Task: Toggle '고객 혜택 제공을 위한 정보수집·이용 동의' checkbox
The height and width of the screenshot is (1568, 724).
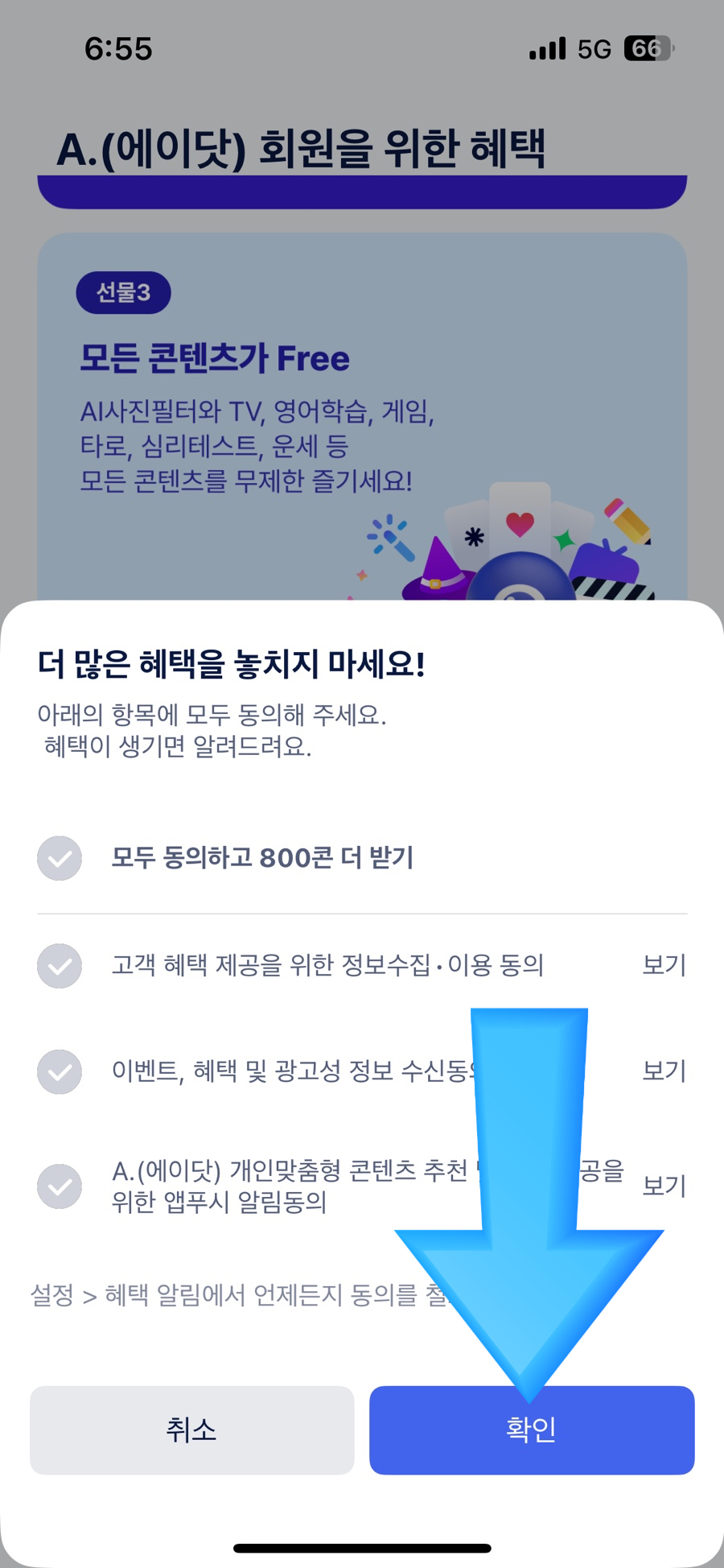Action: point(60,965)
